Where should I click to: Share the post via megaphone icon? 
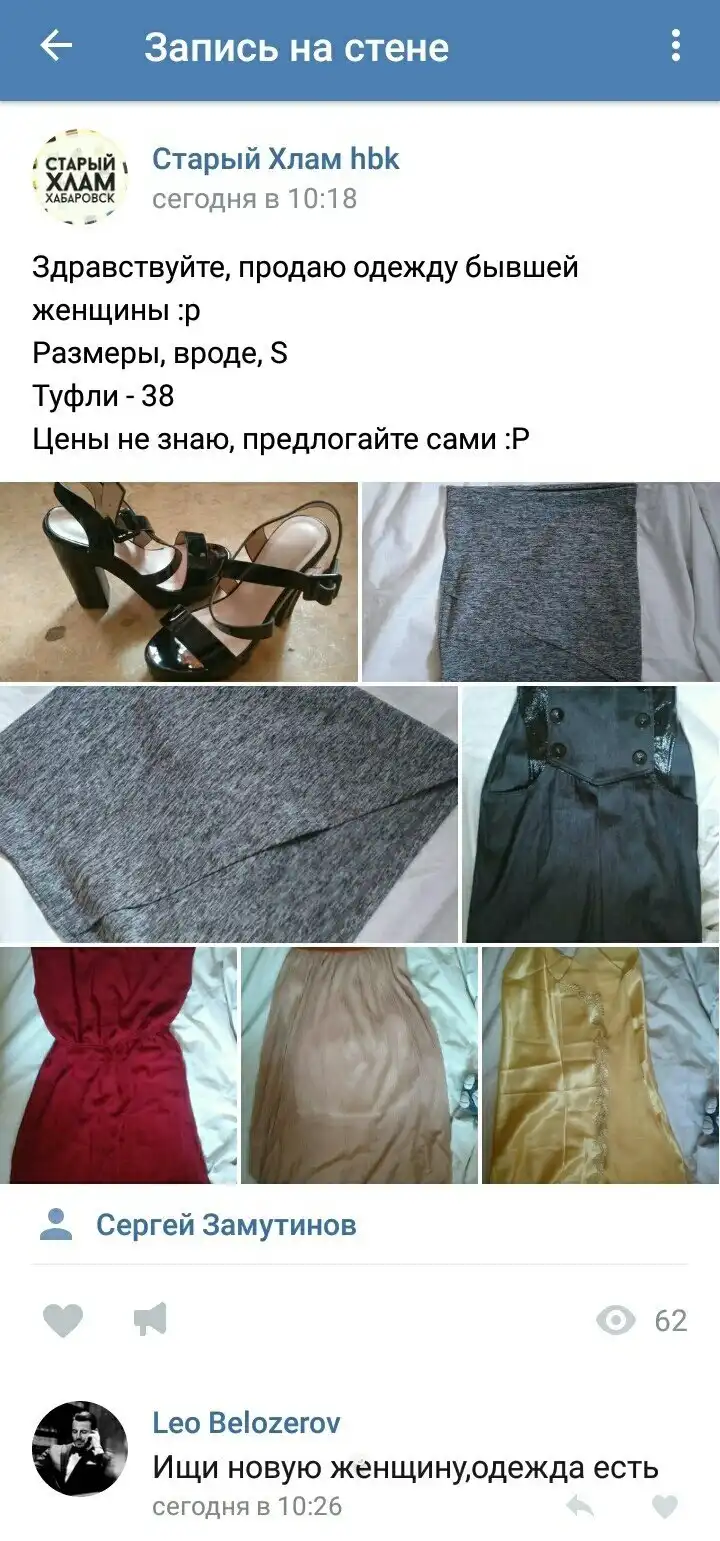click(x=150, y=1321)
